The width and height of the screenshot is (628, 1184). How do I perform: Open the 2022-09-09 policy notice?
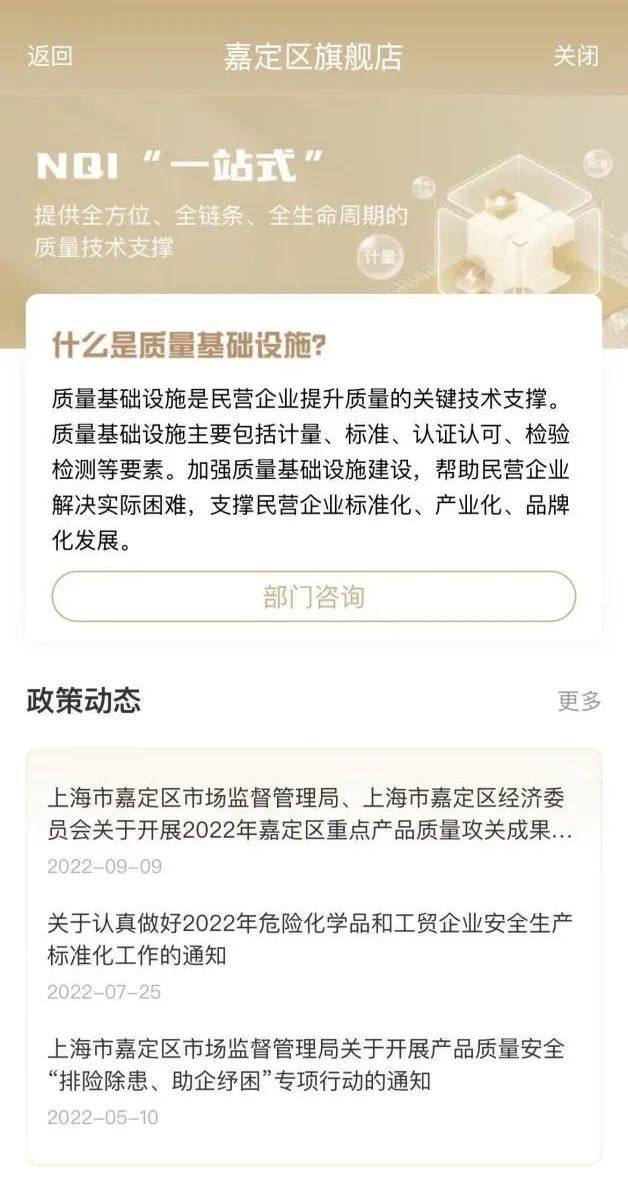(x=310, y=815)
